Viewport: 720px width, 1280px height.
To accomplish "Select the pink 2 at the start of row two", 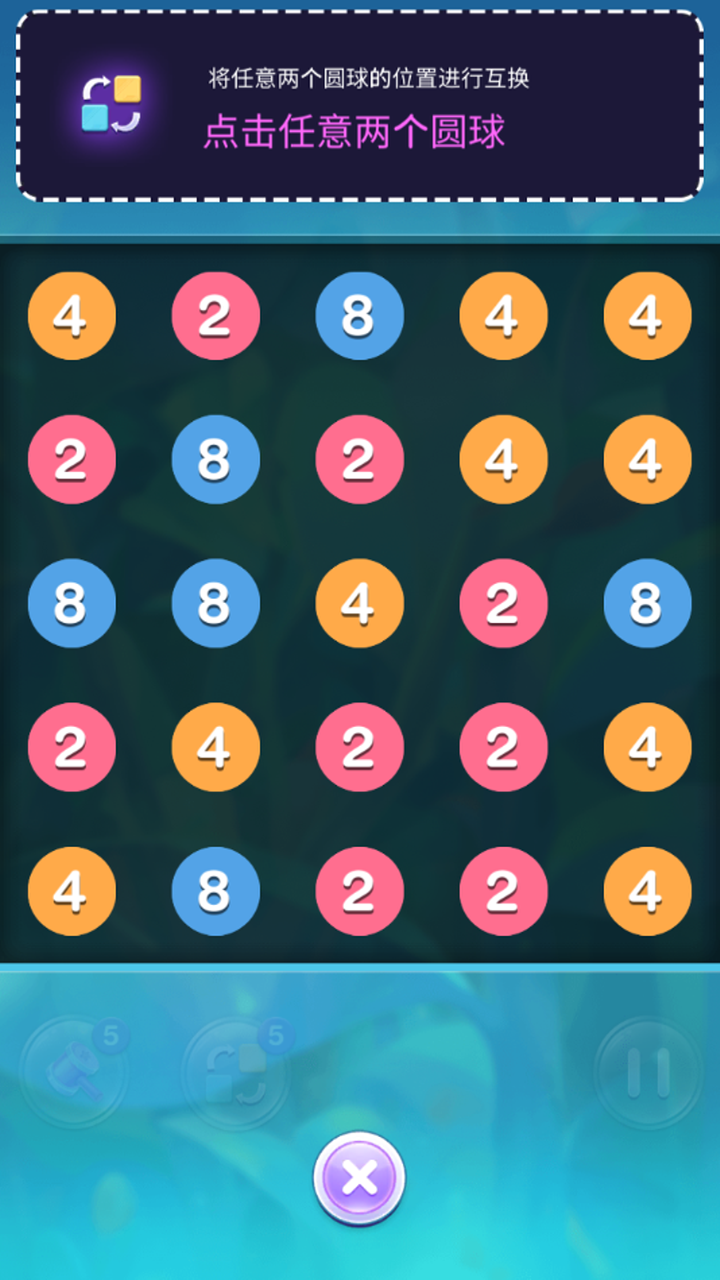I will click(x=72, y=459).
